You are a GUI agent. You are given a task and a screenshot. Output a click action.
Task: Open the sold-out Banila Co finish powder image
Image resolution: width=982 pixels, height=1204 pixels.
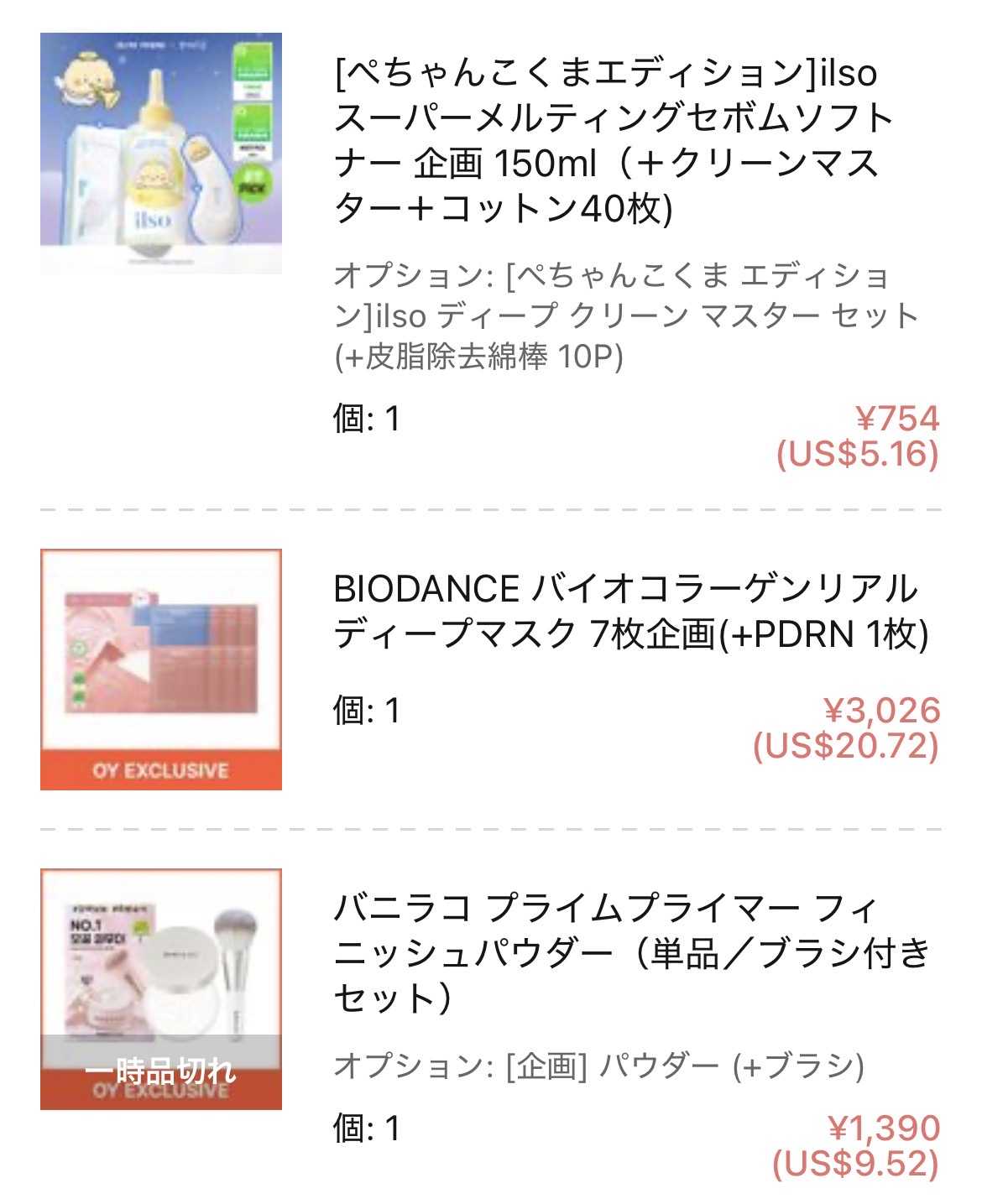click(160, 988)
